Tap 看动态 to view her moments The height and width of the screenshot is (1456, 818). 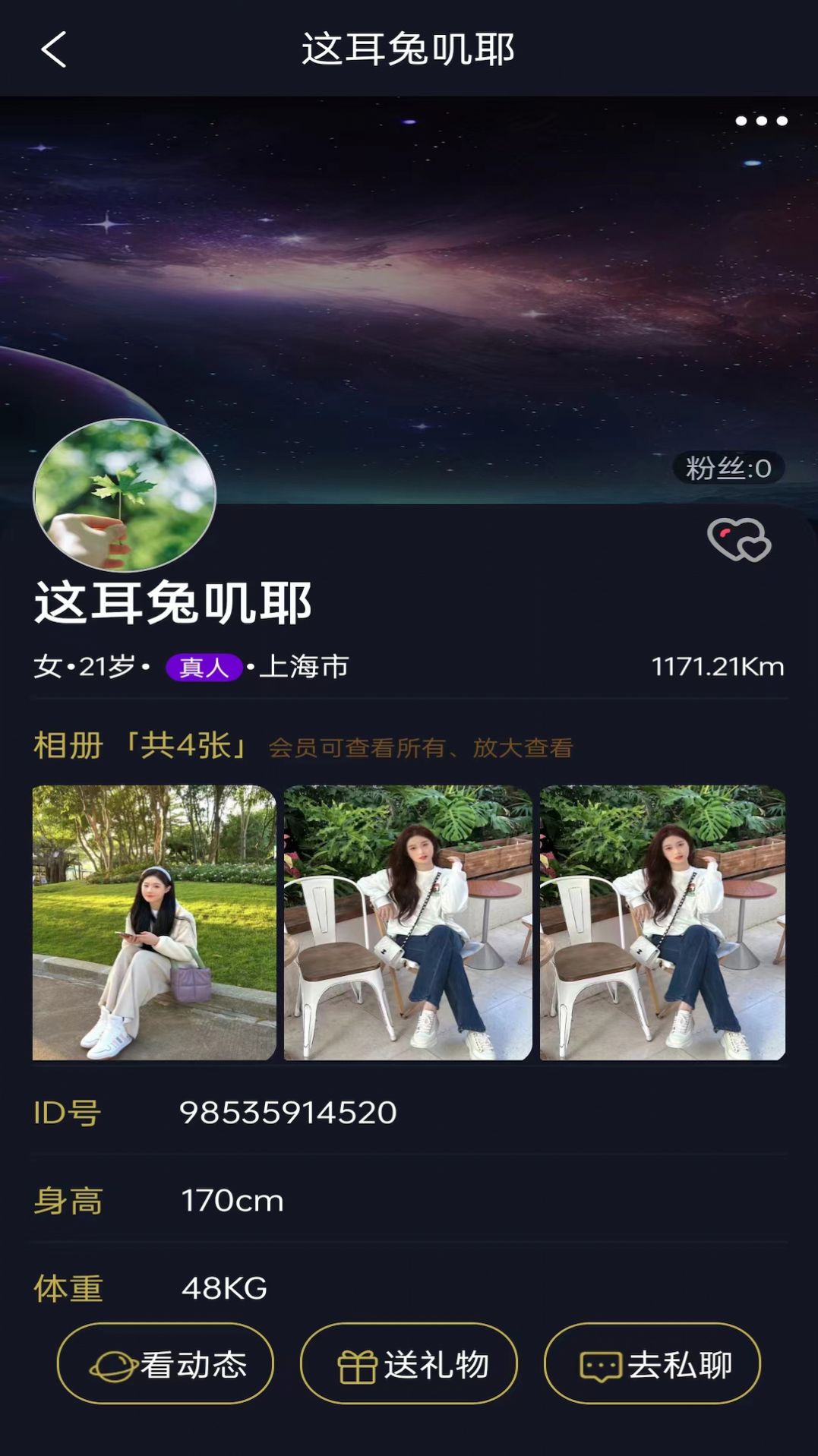click(x=166, y=1364)
